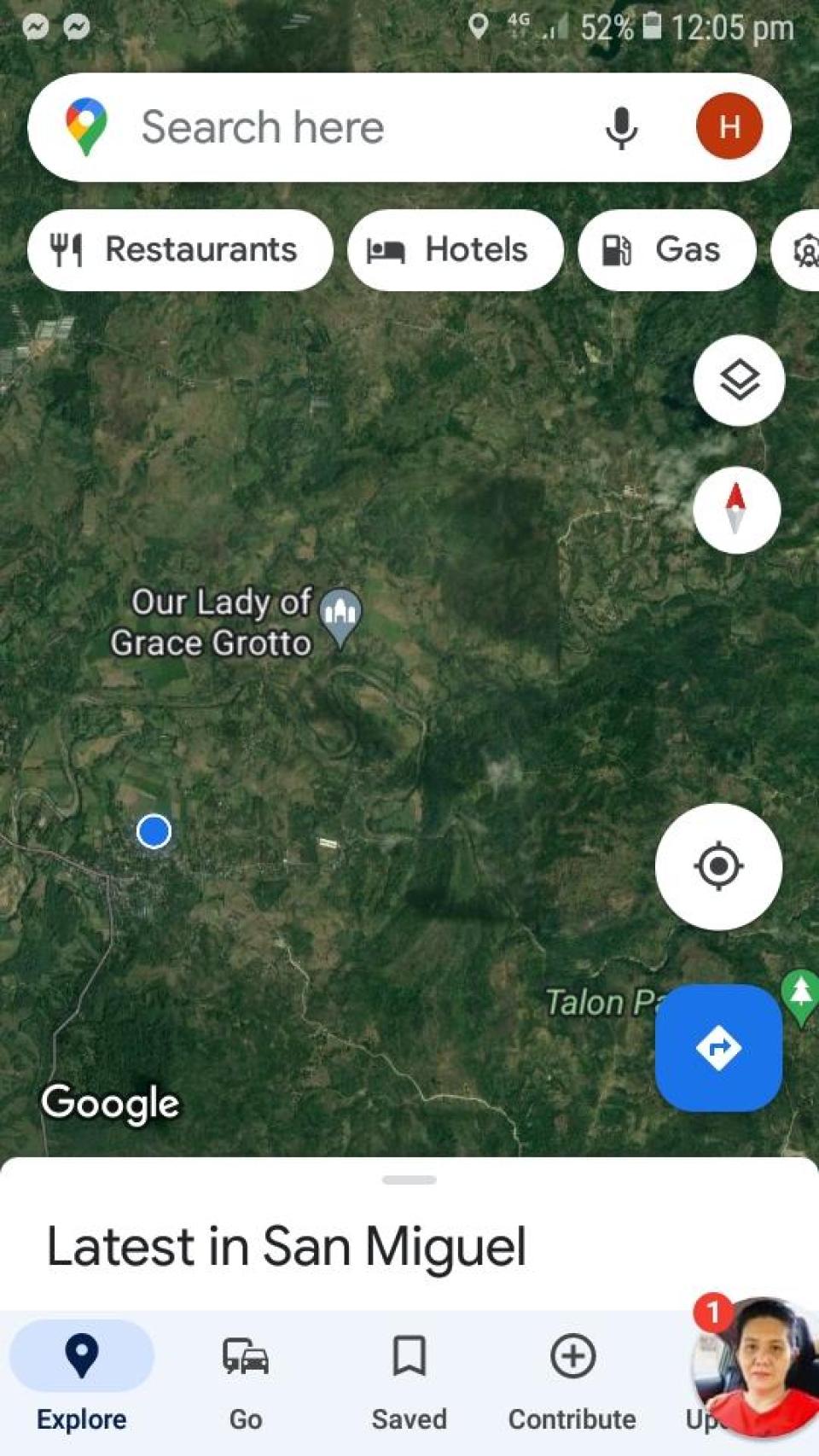Open the H account profile avatar
The width and height of the screenshot is (819, 1456).
(729, 127)
